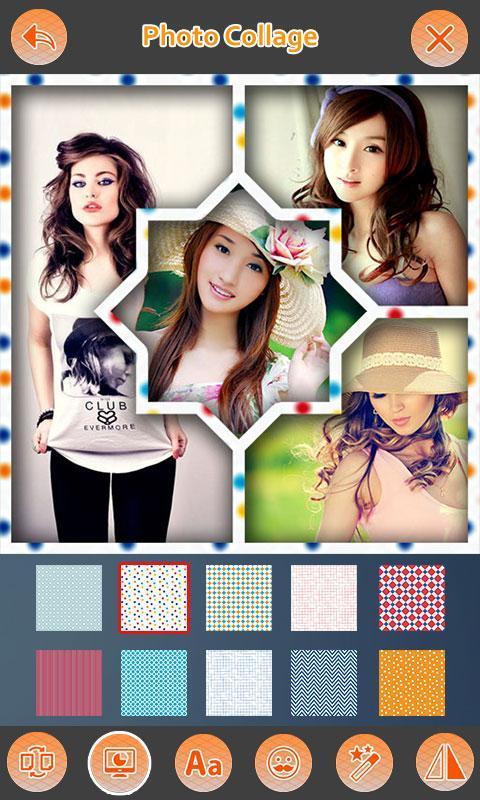Select the pale pink grid pattern
Image resolution: width=480 pixels, height=800 pixels.
324,598
